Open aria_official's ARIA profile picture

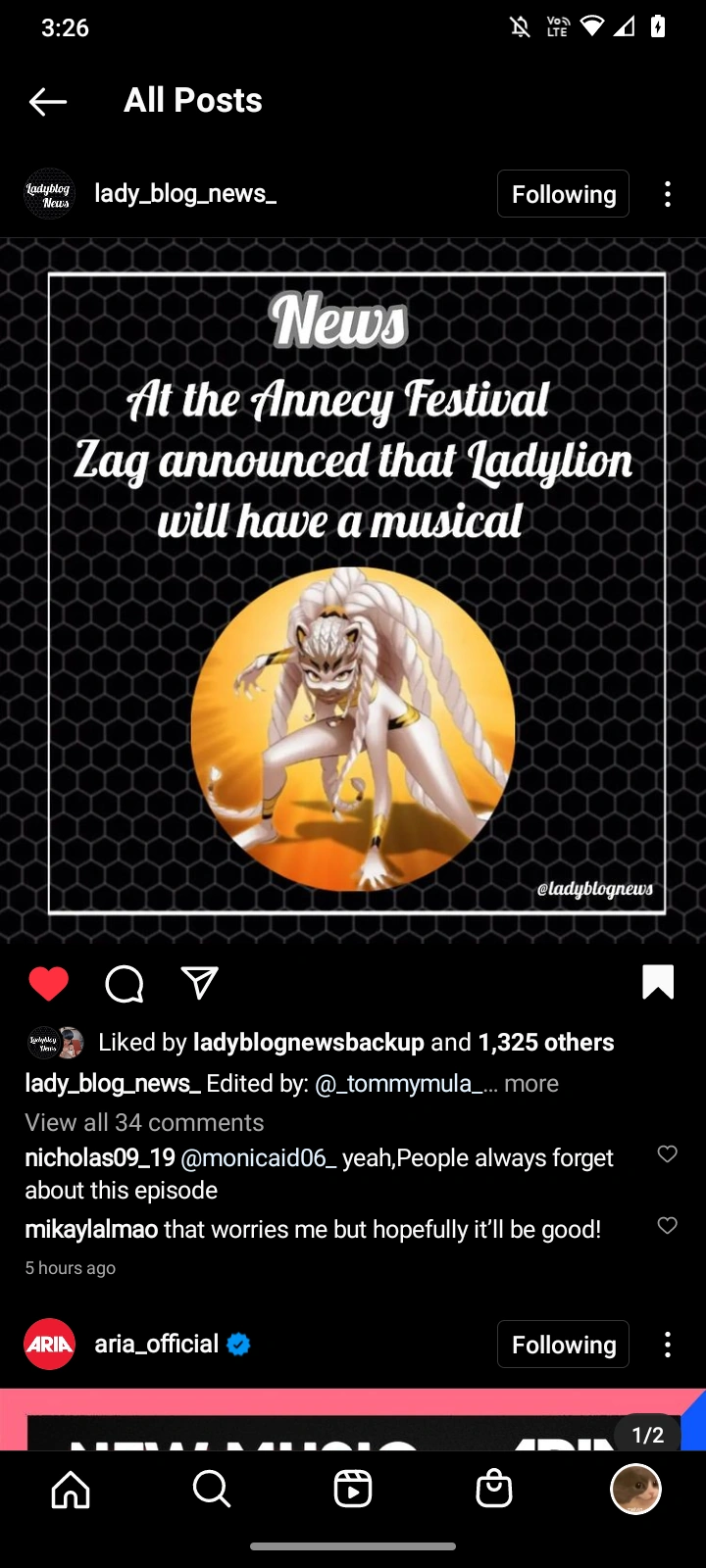(x=49, y=1344)
